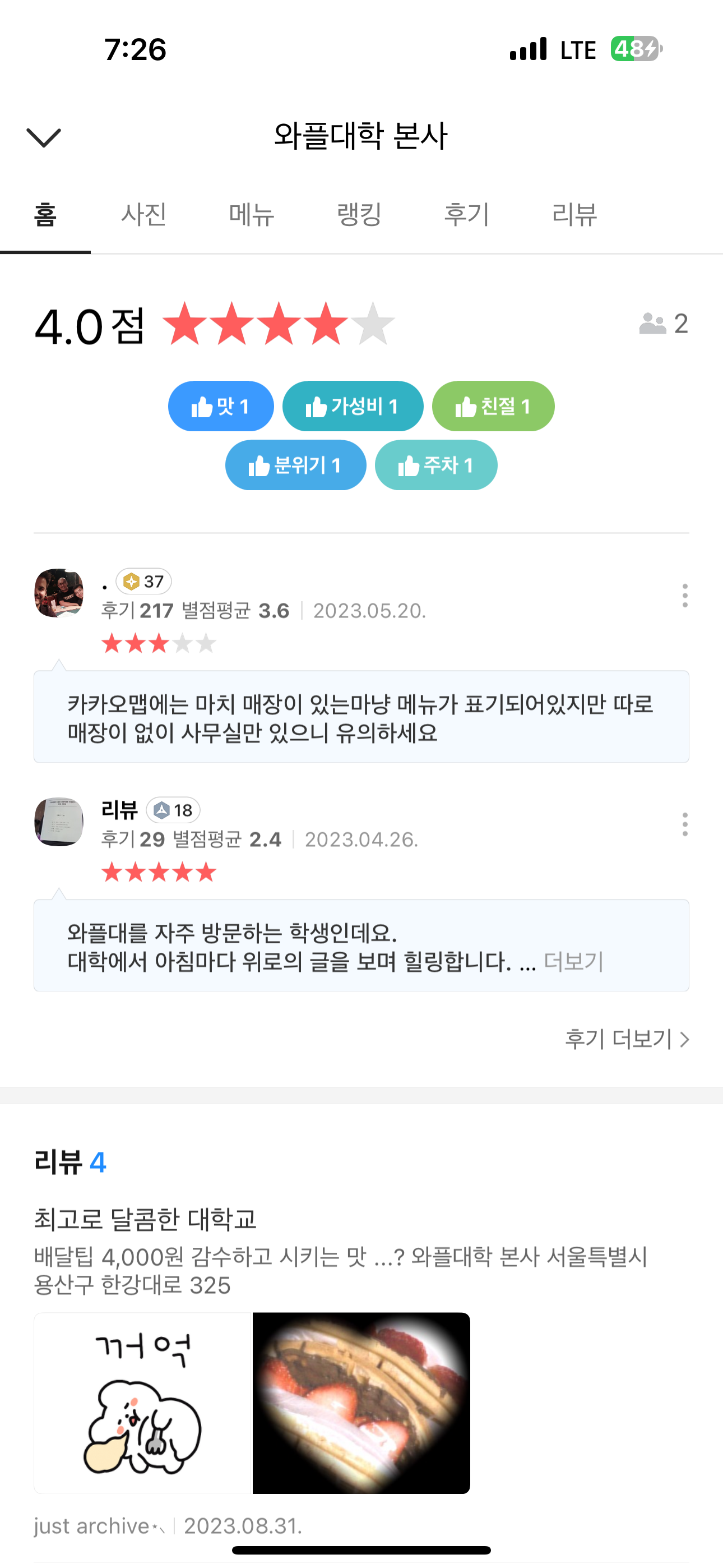Switch to the 사진 tab
Image resolution: width=723 pixels, height=1568 pixels.
[143, 215]
